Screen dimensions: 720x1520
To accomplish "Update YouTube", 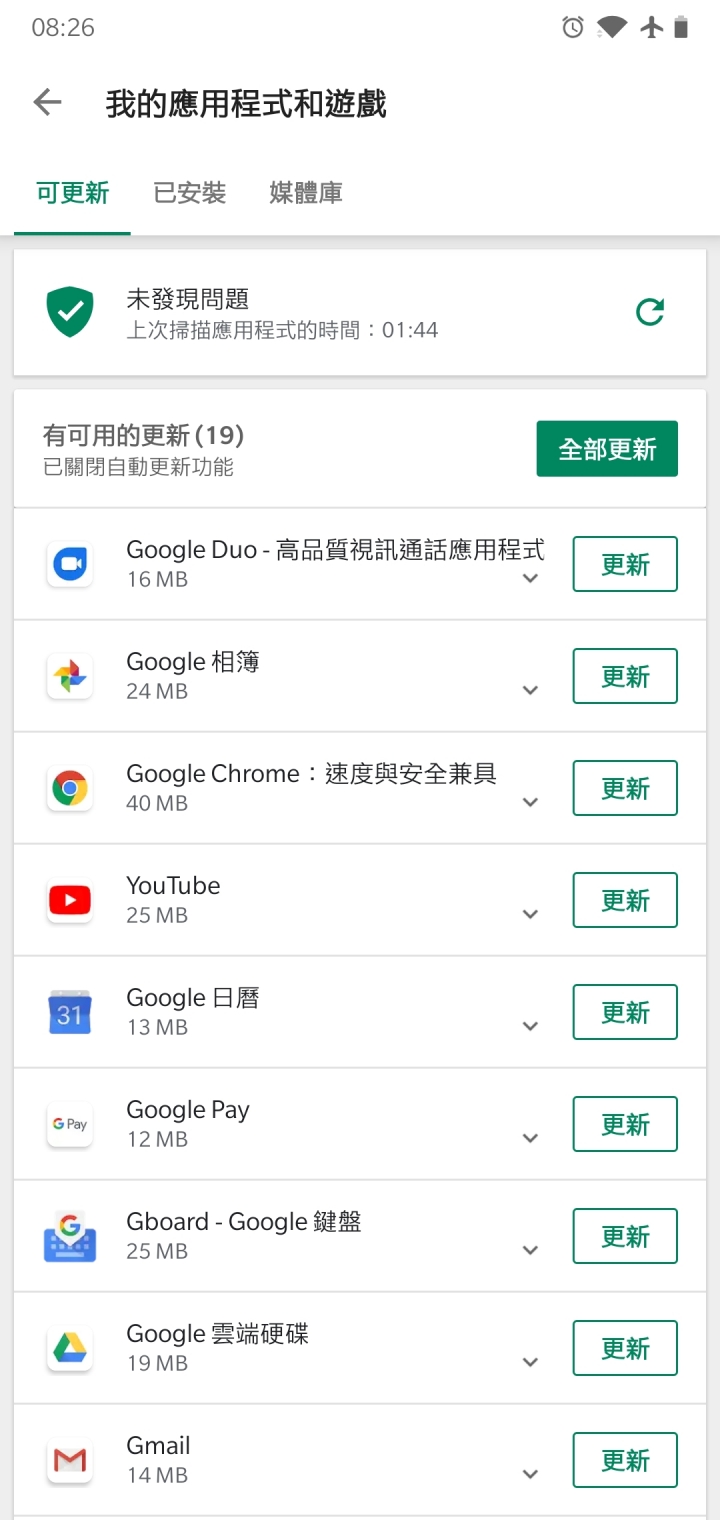I will [625, 900].
